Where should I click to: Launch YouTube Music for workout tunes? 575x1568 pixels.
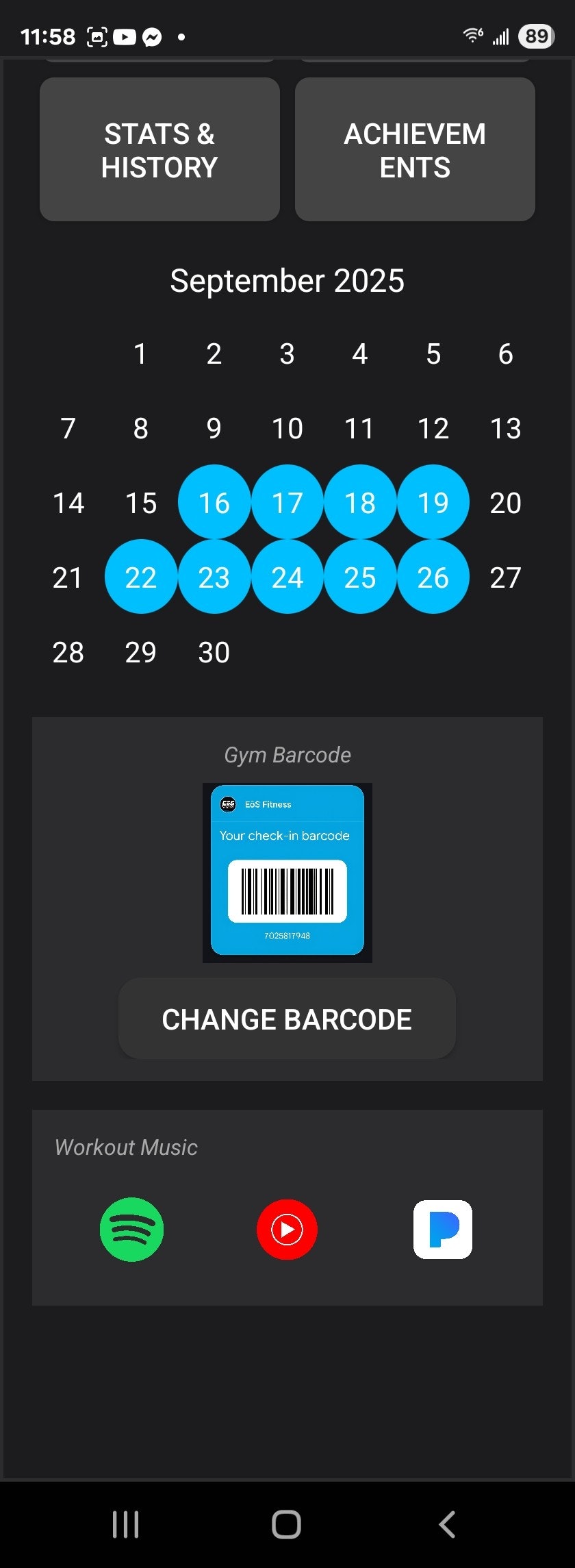[x=287, y=1229]
